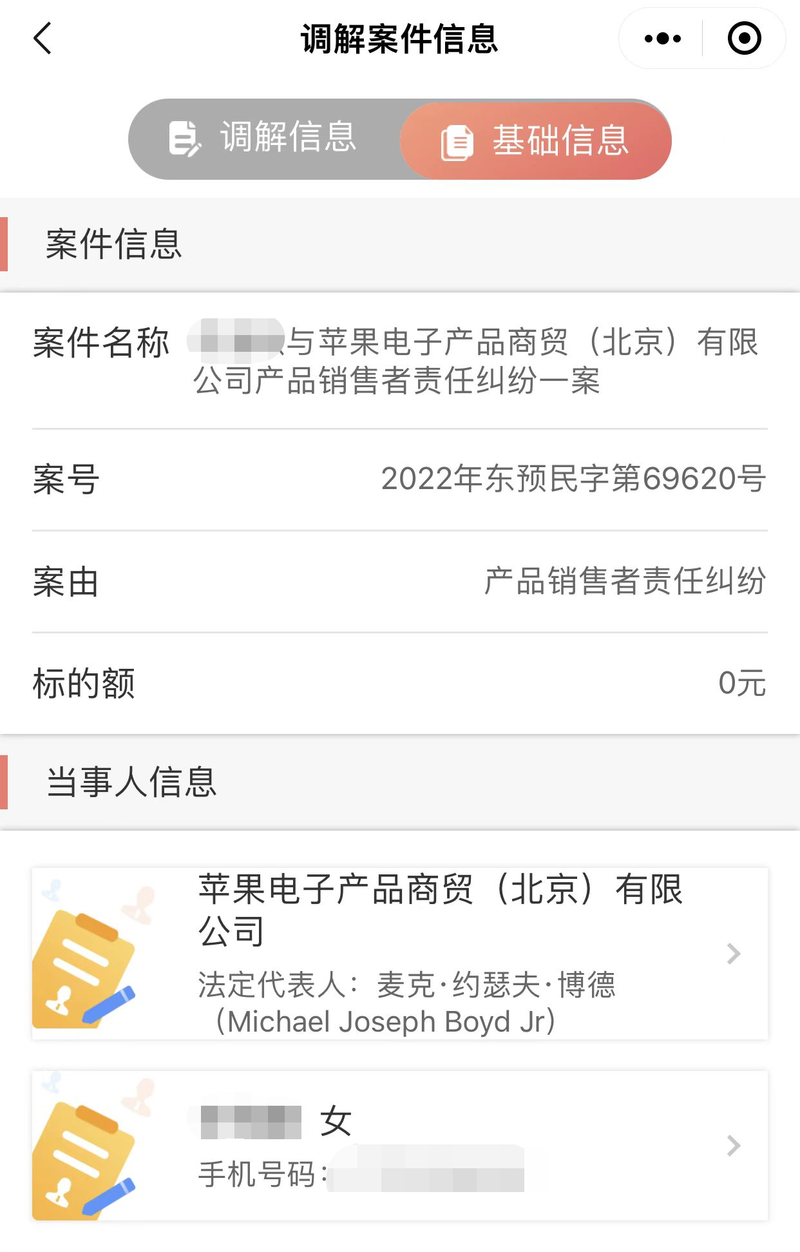Go back using the top-left arrow
Viewport: 800px width, 1252px height.
click(x=42, y=40)
